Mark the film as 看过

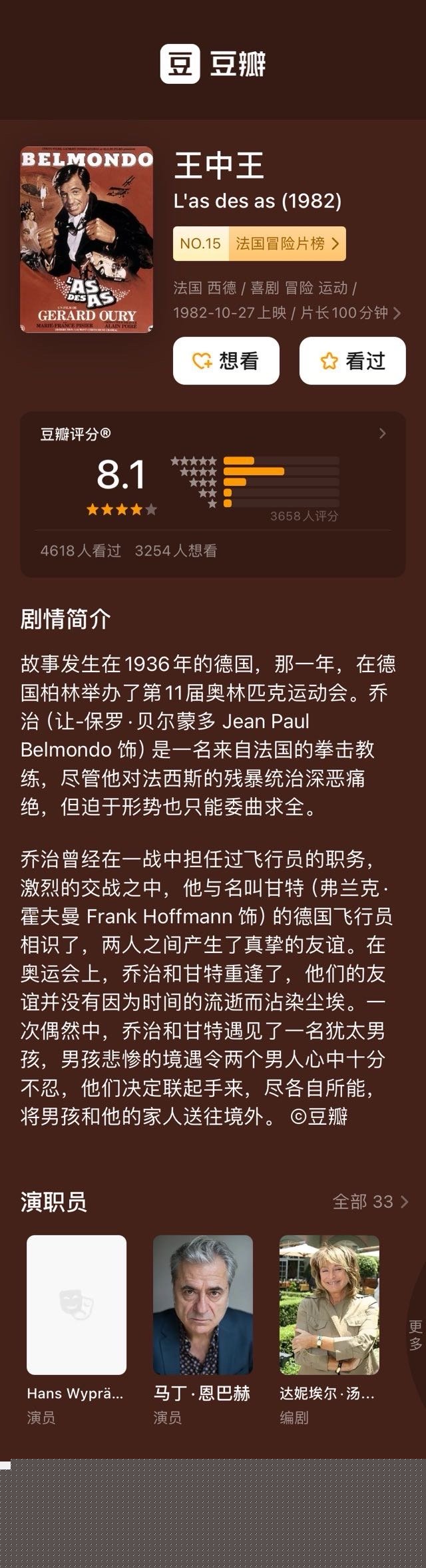[352, 361]
